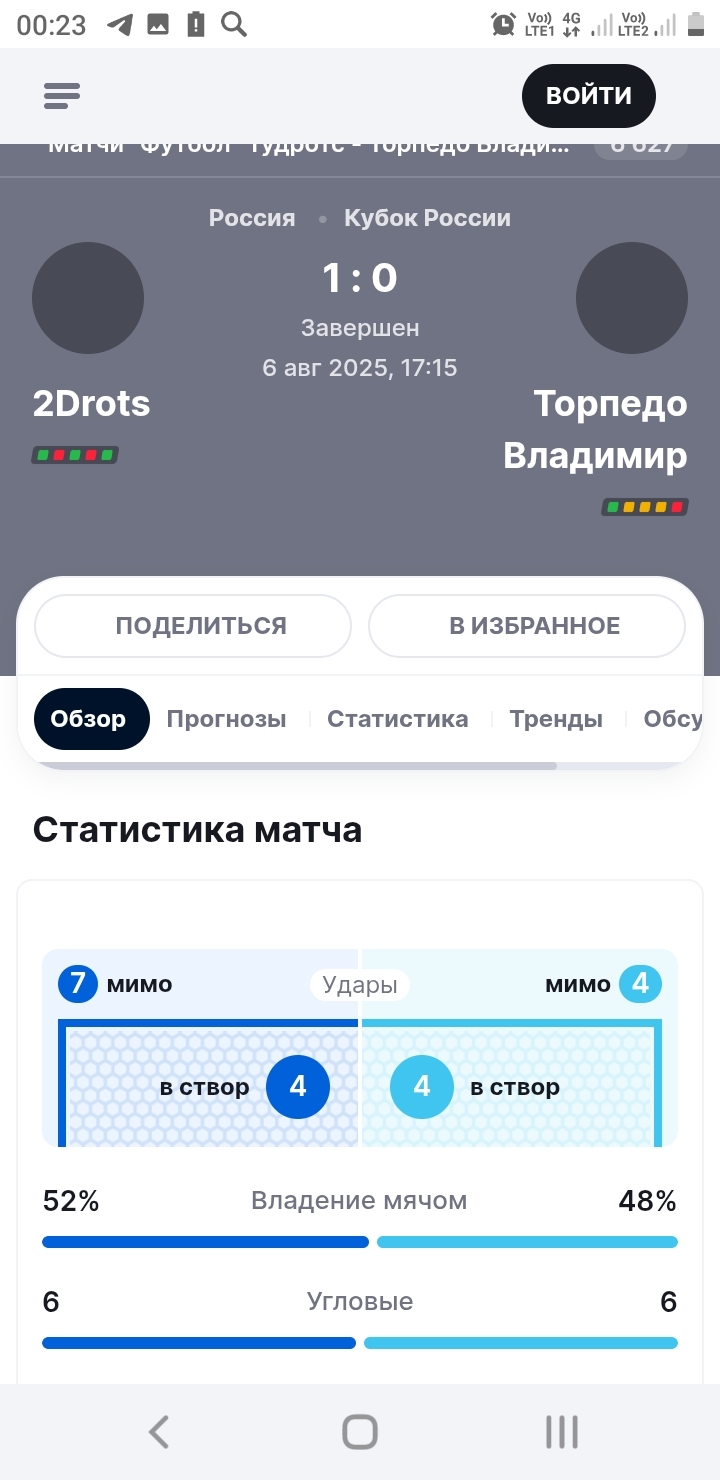Tap ПОДЕЛИТЬСЯ to share the match
Viewport: 720px width, 1480px height.
(x=193, y=626)
